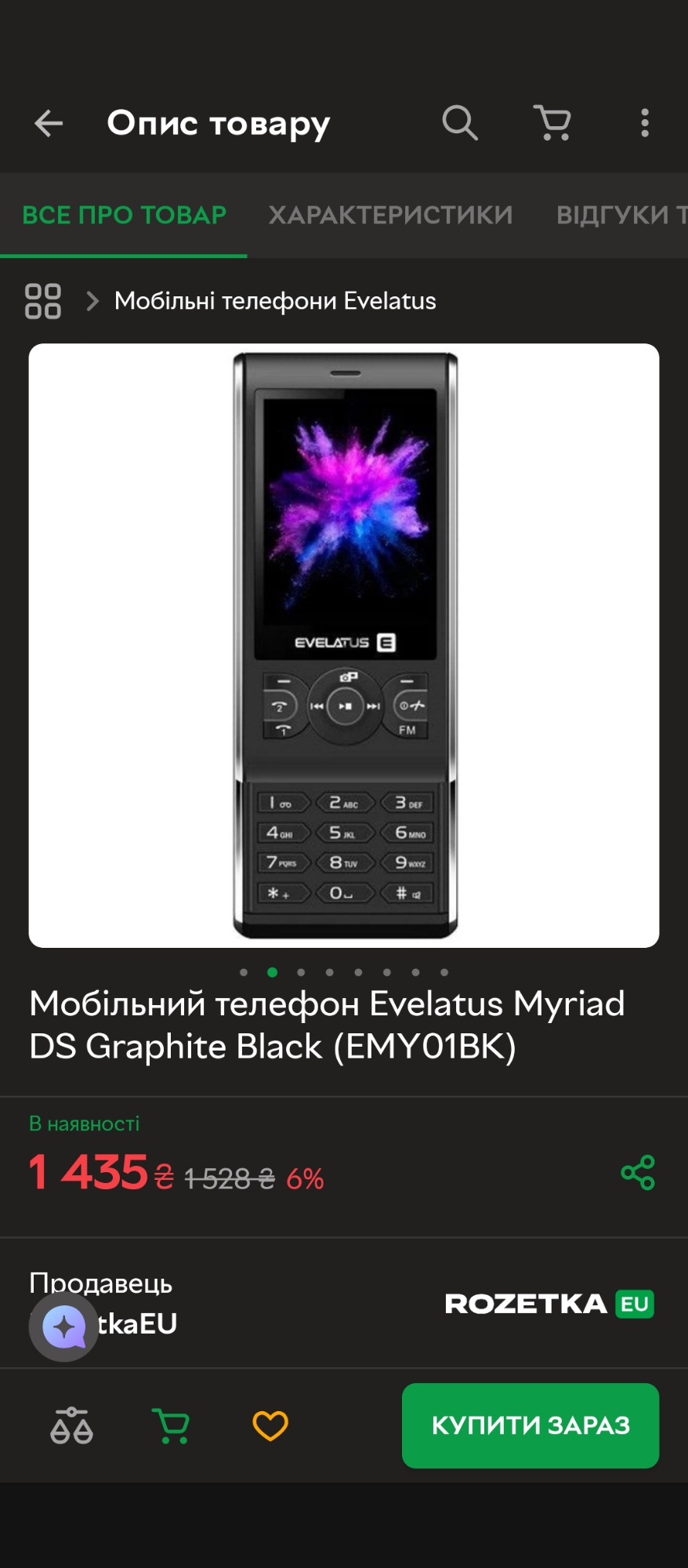This screenshot has width=688, height=1568.
Task: Open the Evelatus Myriad product photo
Action: 344,645
